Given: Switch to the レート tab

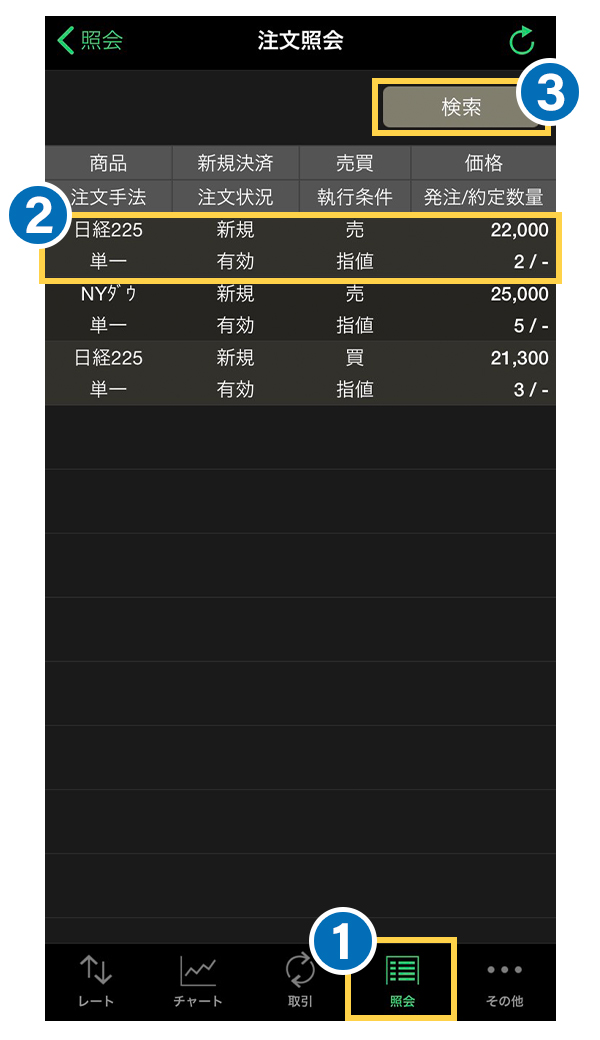Looking at the screenshot, I should [x=96, y=981].
